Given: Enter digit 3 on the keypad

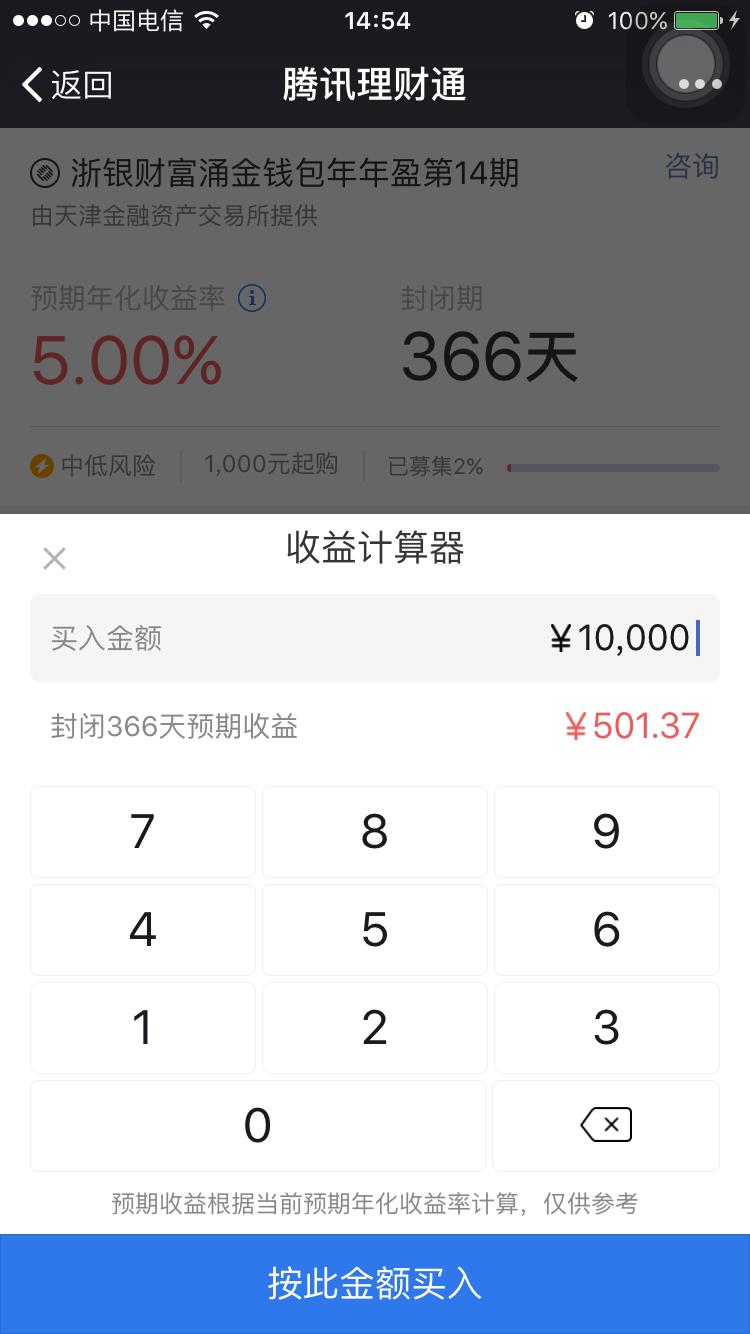Looking at the screenshot, I should pos(606,1028).
